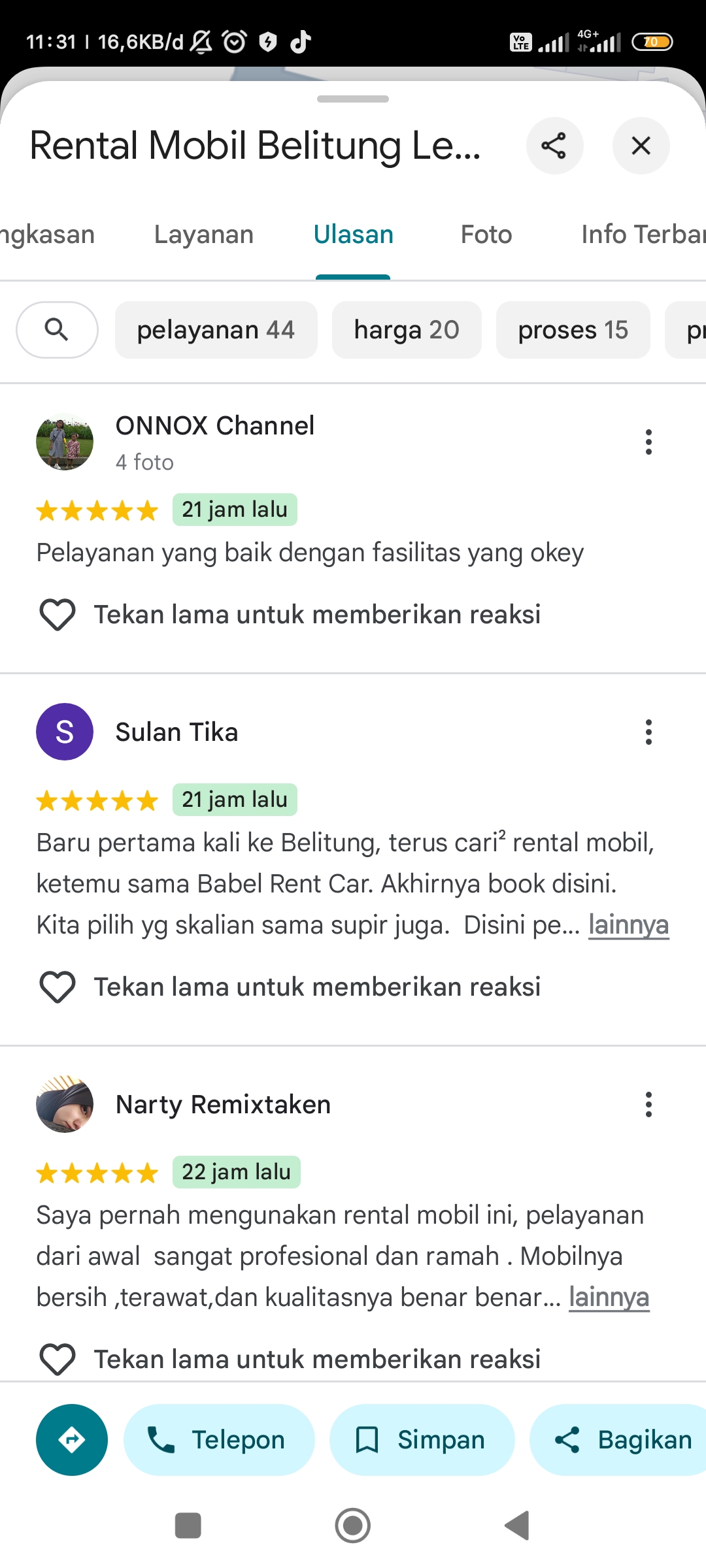Viewport: 706px width, 1568px height.
Task: Filter reviews by harga chip
Action: pyautogui.click(x=407, y=330)
